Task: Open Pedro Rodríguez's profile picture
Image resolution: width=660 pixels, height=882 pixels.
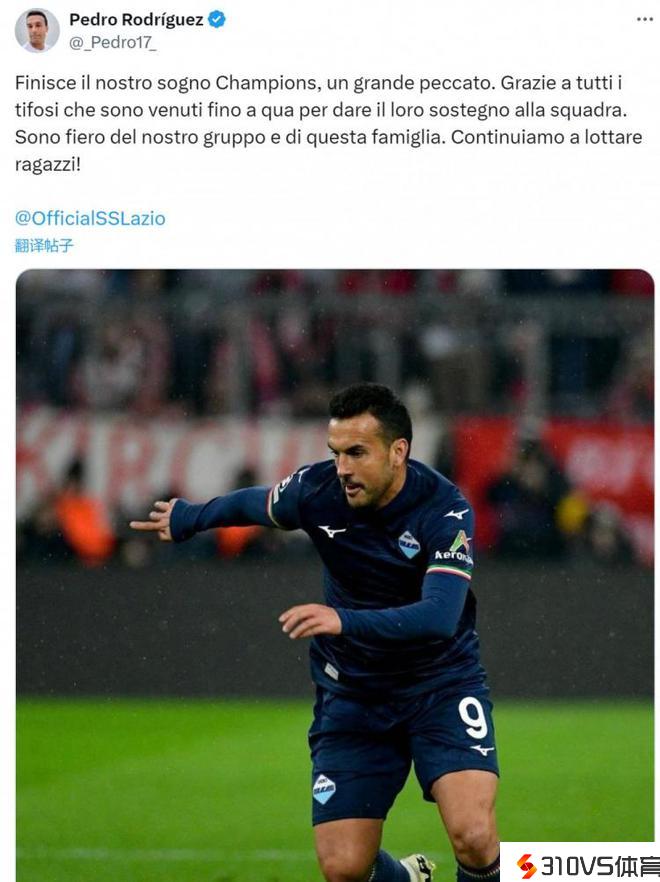Action: tap(37, 30)
